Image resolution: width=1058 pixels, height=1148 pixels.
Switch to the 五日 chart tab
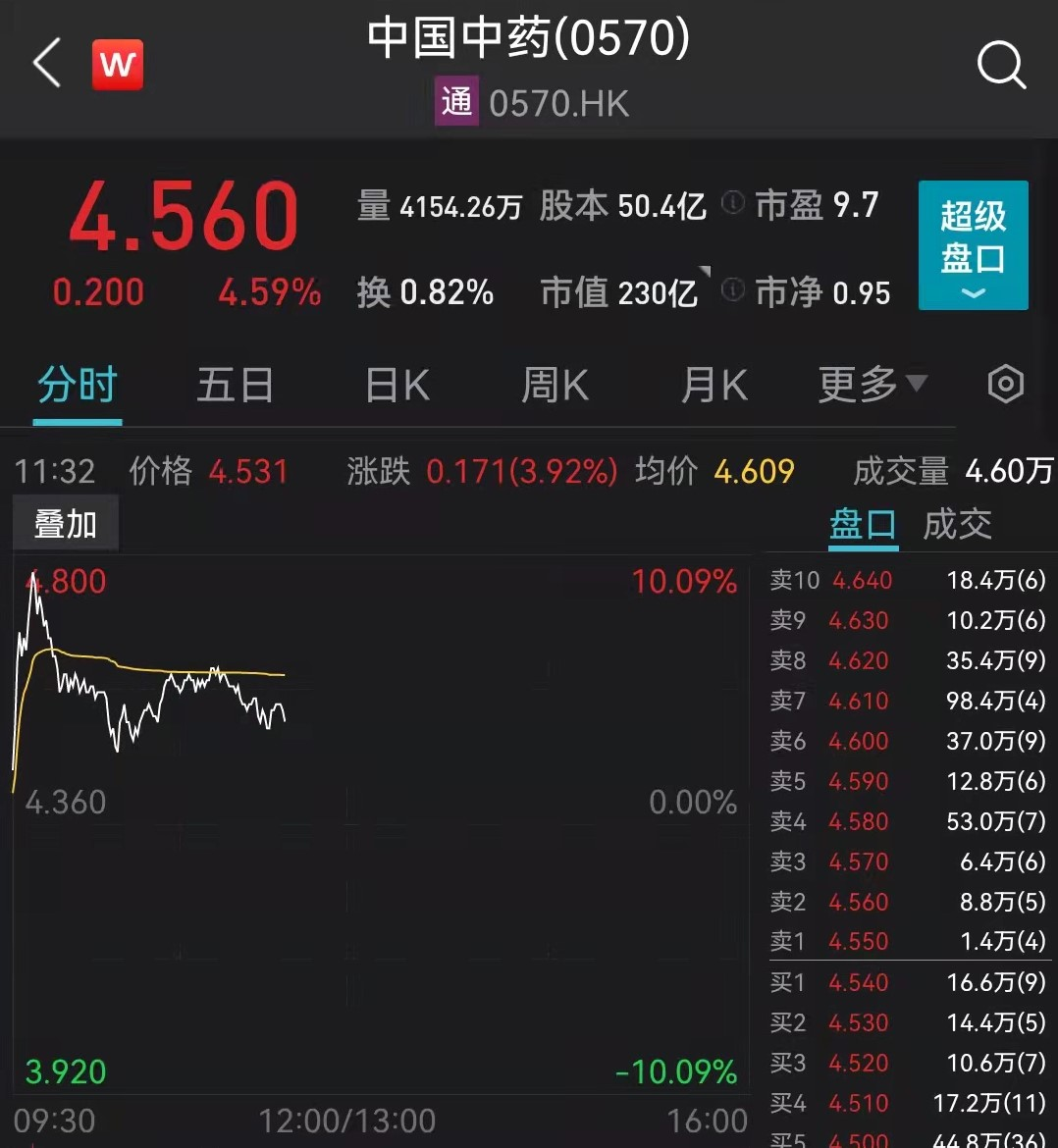click(235, 386)
